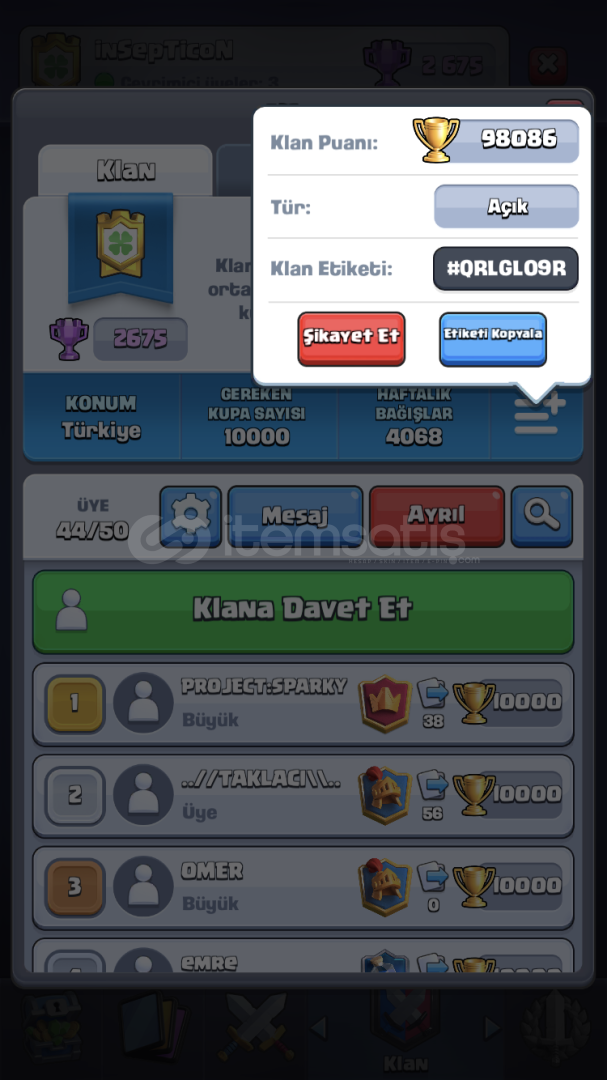This screenshot has height=1080, width=607.
Task: Report the clan with Şikayet Et
Action: click(x=351, y=337)
